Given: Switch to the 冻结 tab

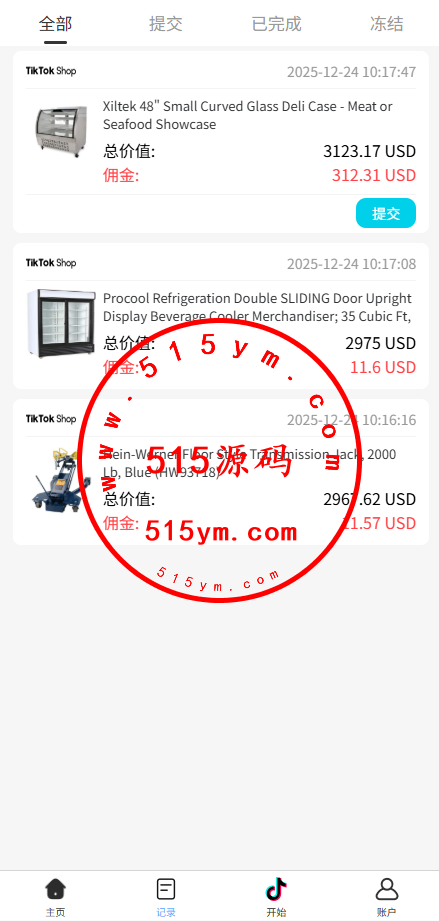Looking at the screenshot, I should point(387,23).
